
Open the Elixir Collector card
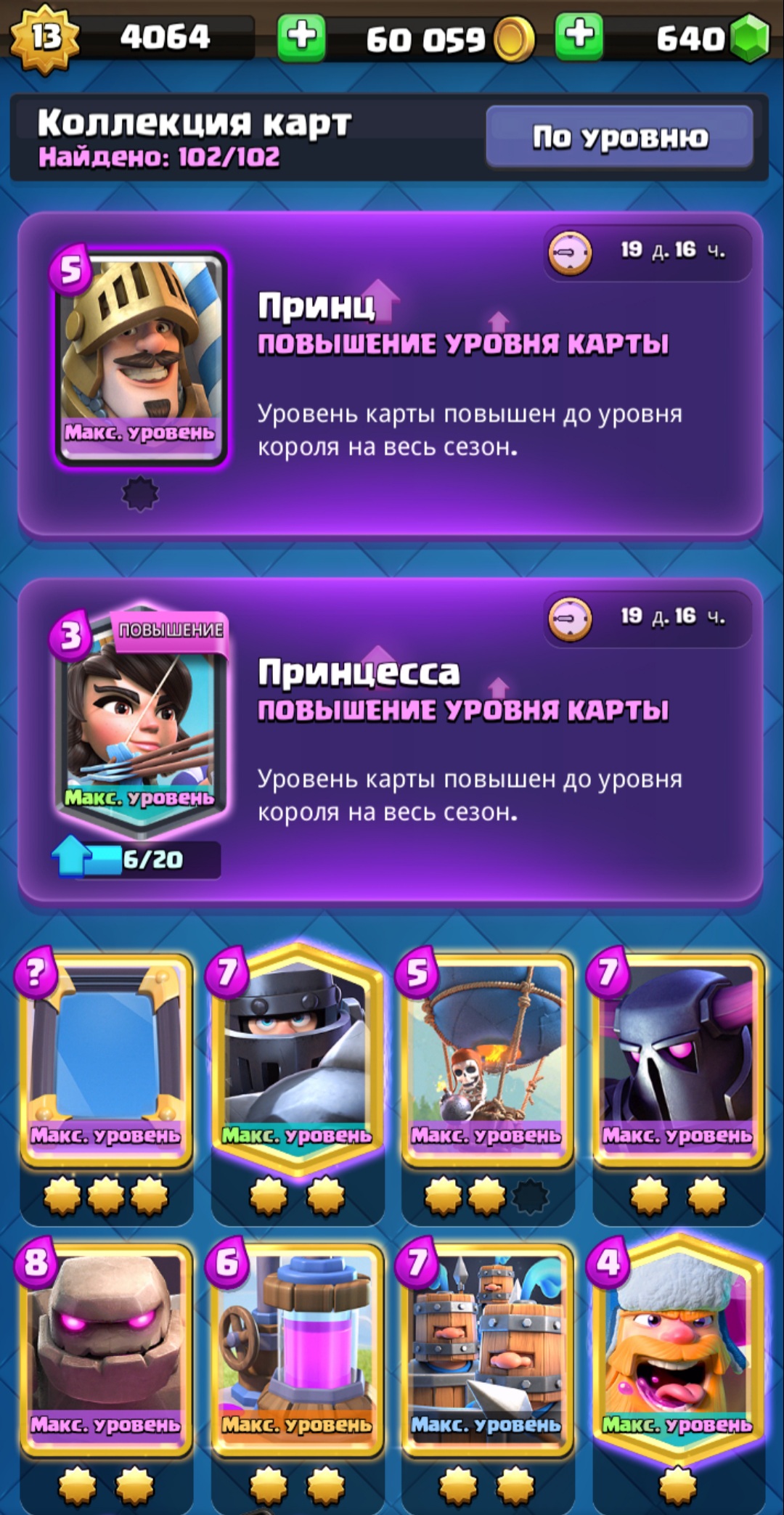click(x=297, y=1350)
